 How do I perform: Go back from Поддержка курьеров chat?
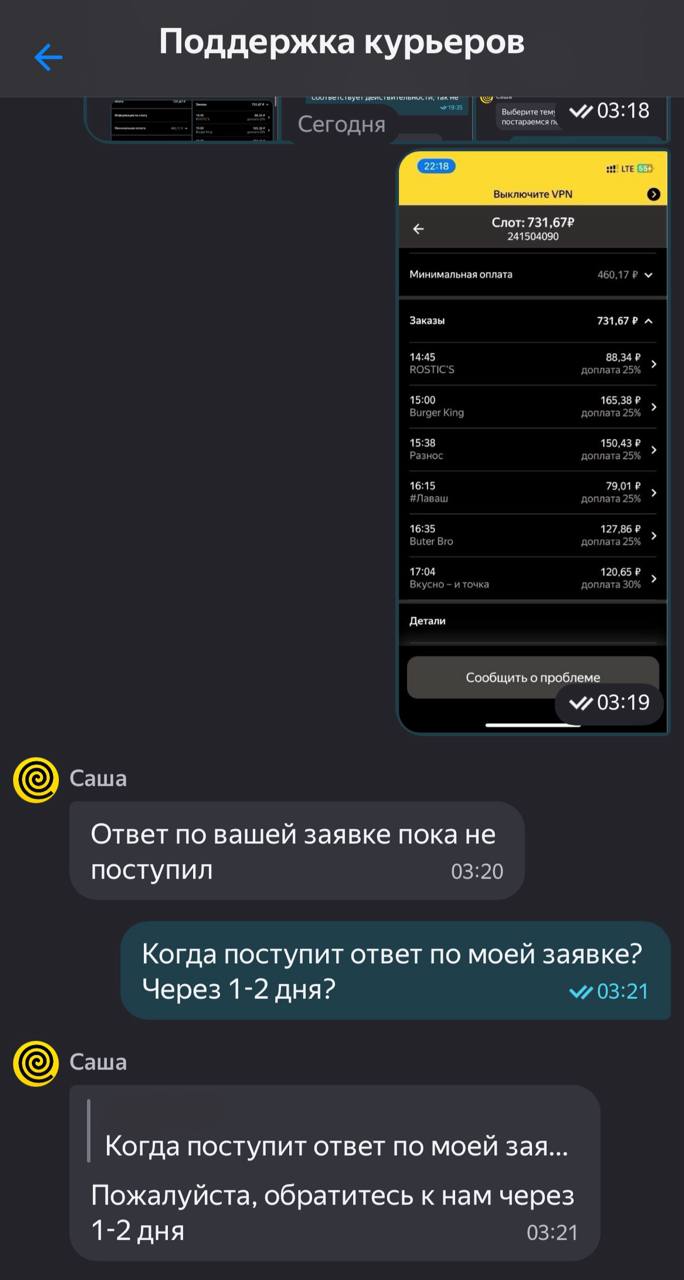click(48, 57)
